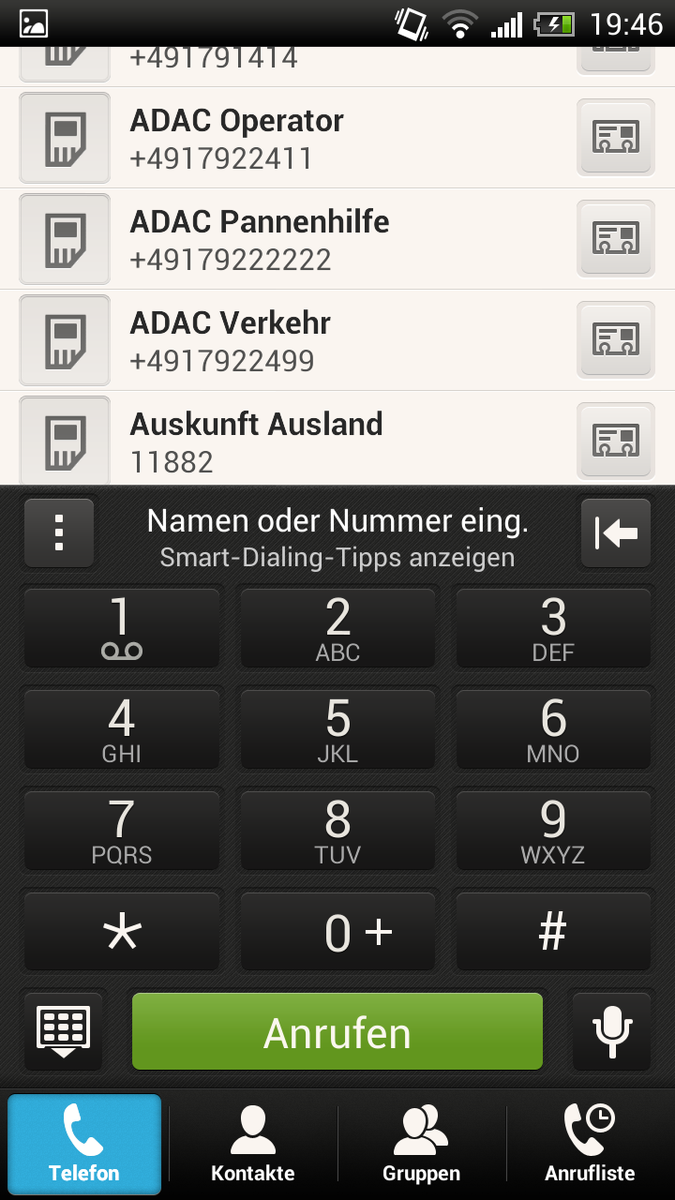Image resolution: width=675 pixels, height=1200 pixels.
Task: Enter digit 5 on the dial pad
Action: coord(337,729)
